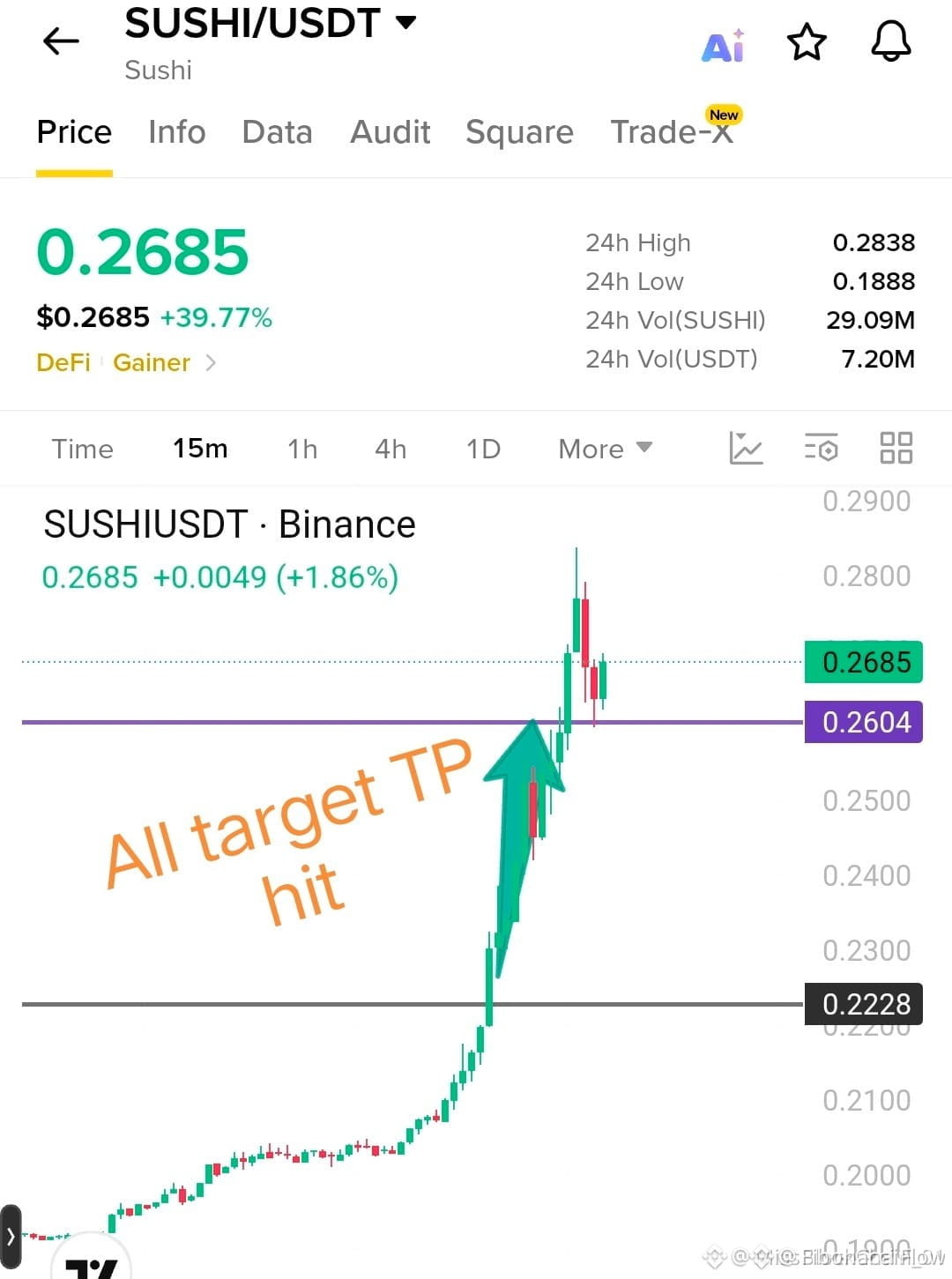Go back with the arrow icon
This screenshot has height=1279, width=952.
61,41
